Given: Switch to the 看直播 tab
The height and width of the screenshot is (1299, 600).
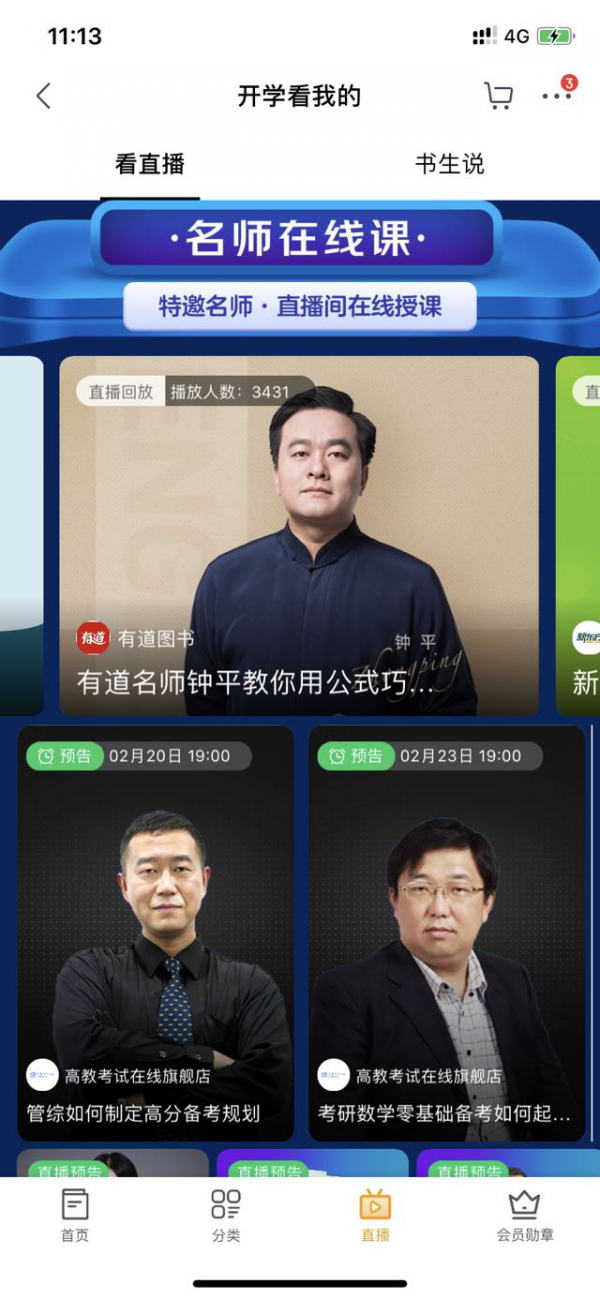Looking at the screenshot, I should coord(150,165).
